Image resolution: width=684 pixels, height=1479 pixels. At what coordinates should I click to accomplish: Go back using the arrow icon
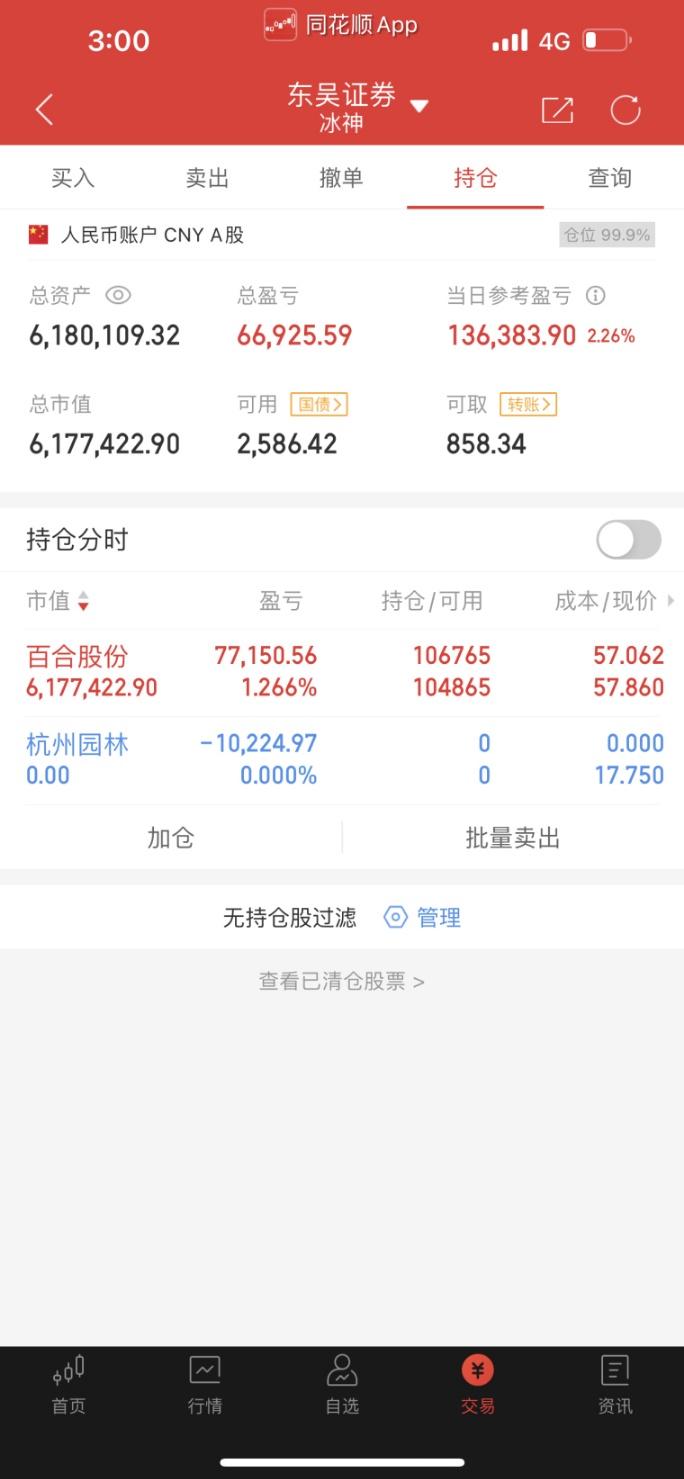click(x=44, y=109)
